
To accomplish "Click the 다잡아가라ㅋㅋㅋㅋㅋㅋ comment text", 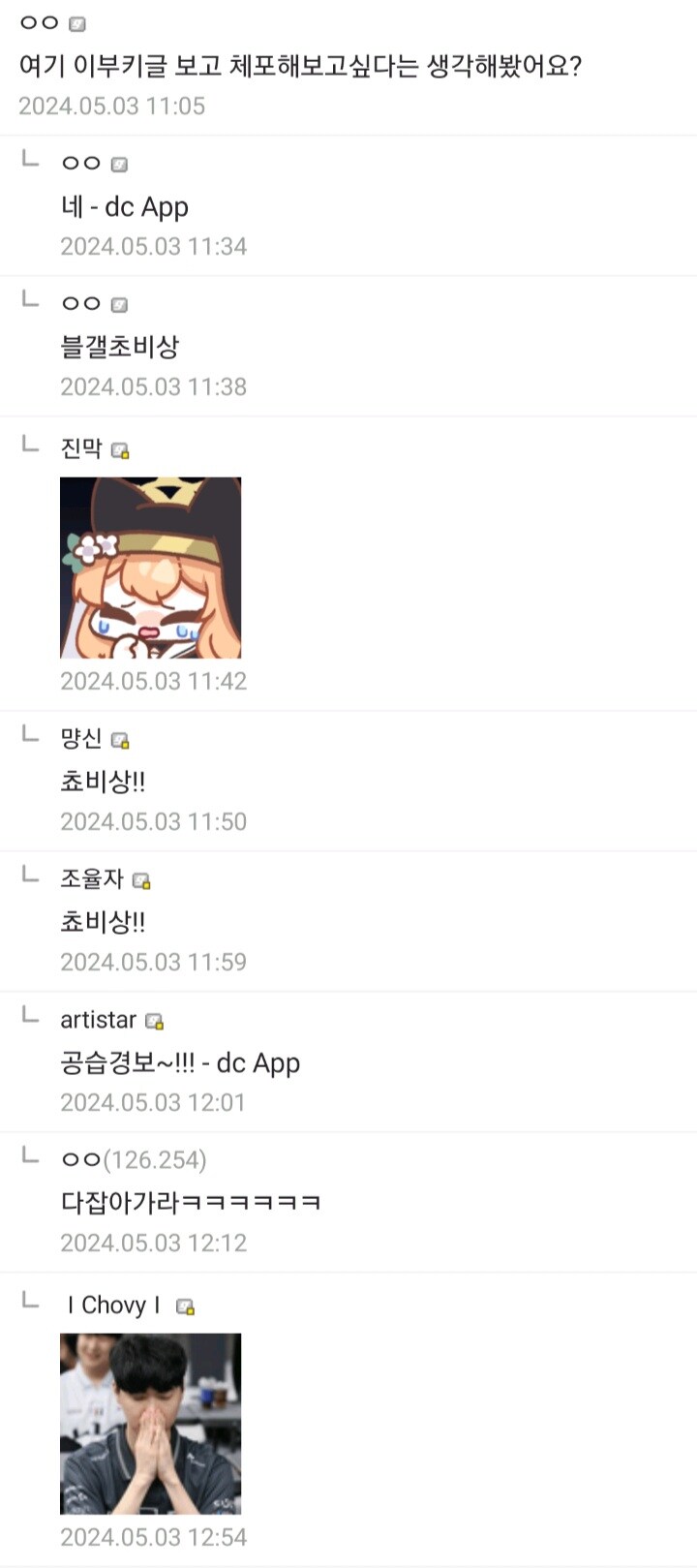I will tap(191, 1201).
